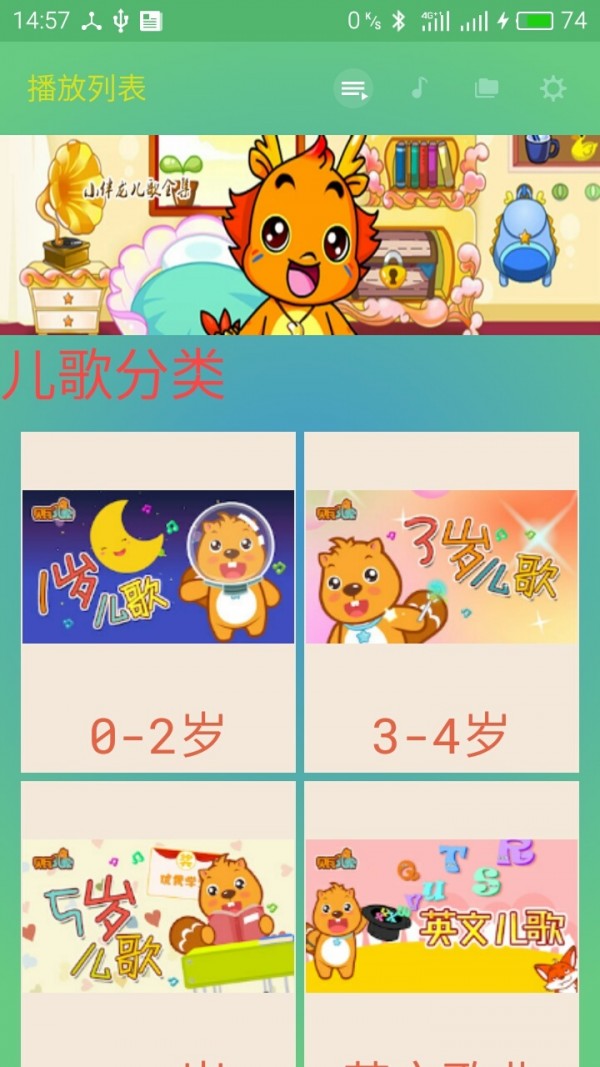Open the 0-2岁 songs category
This screenshot has width=600, height=1067.
coord(158,602)
